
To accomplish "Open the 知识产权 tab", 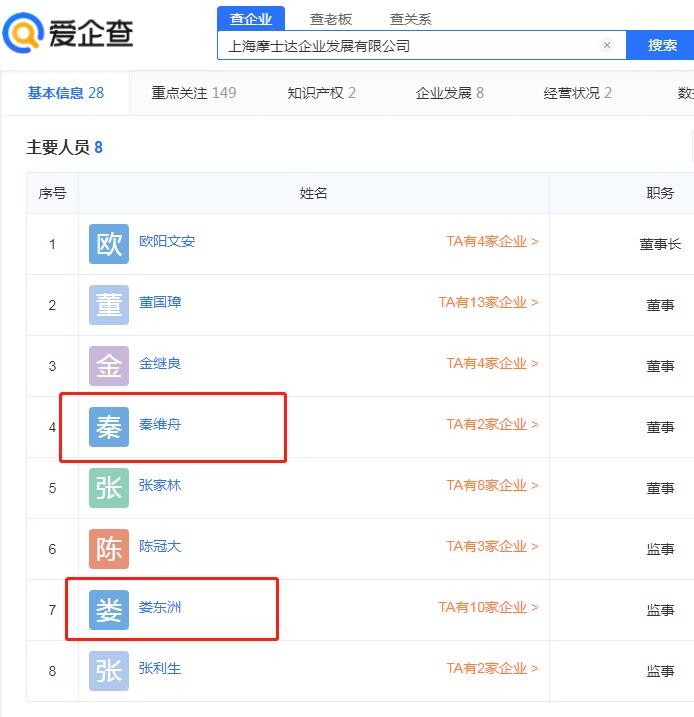I will pos(321,93).
